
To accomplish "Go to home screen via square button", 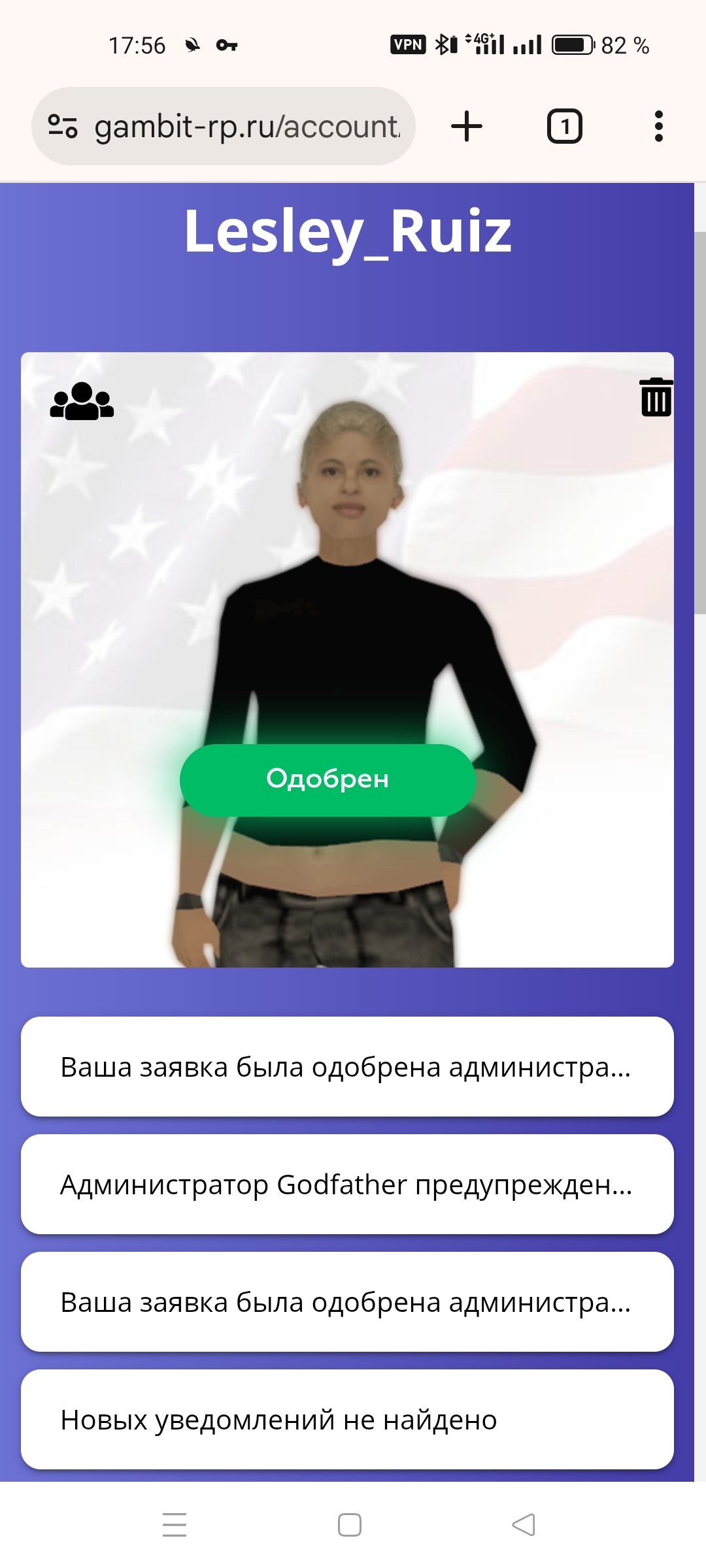I will [350, 1525].
